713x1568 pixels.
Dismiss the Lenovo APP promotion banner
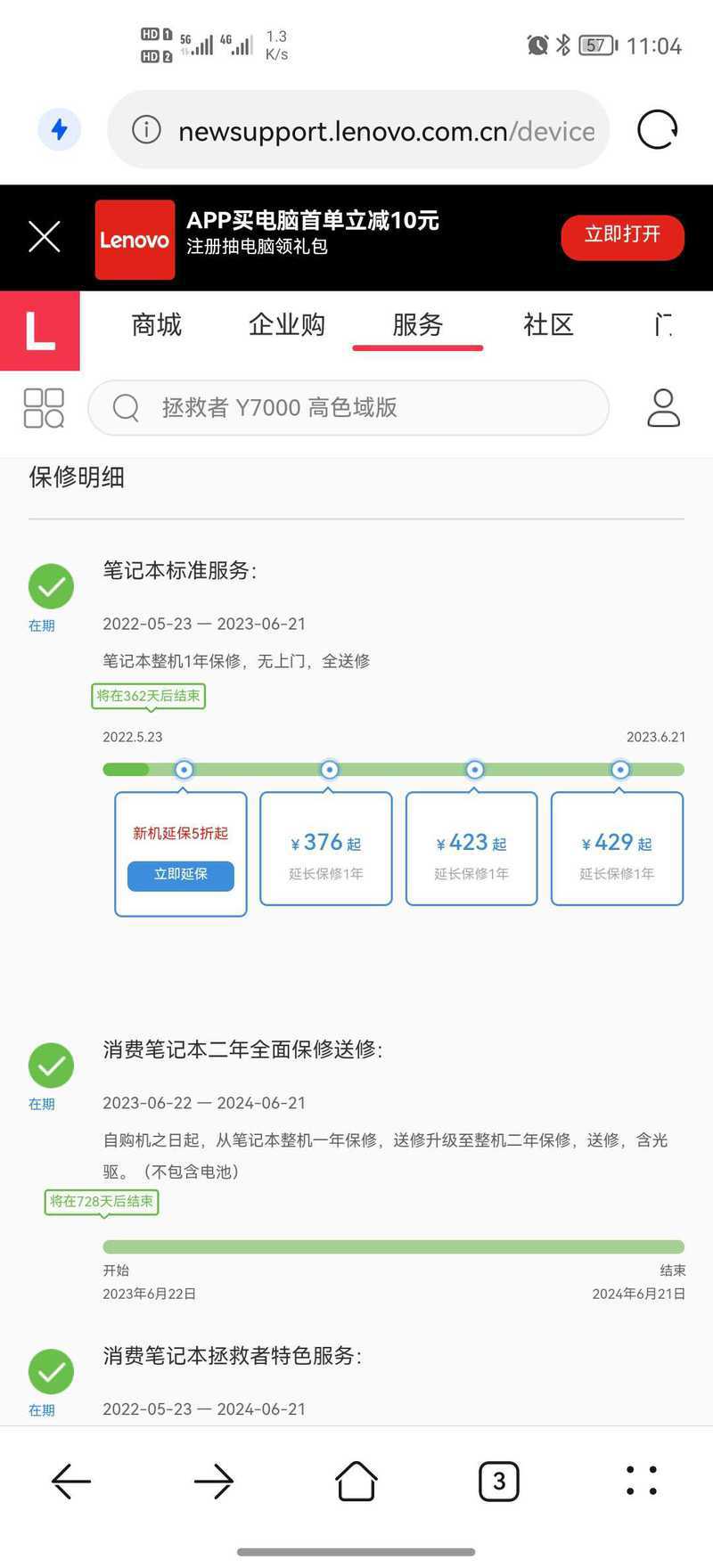tap(44, 237)
